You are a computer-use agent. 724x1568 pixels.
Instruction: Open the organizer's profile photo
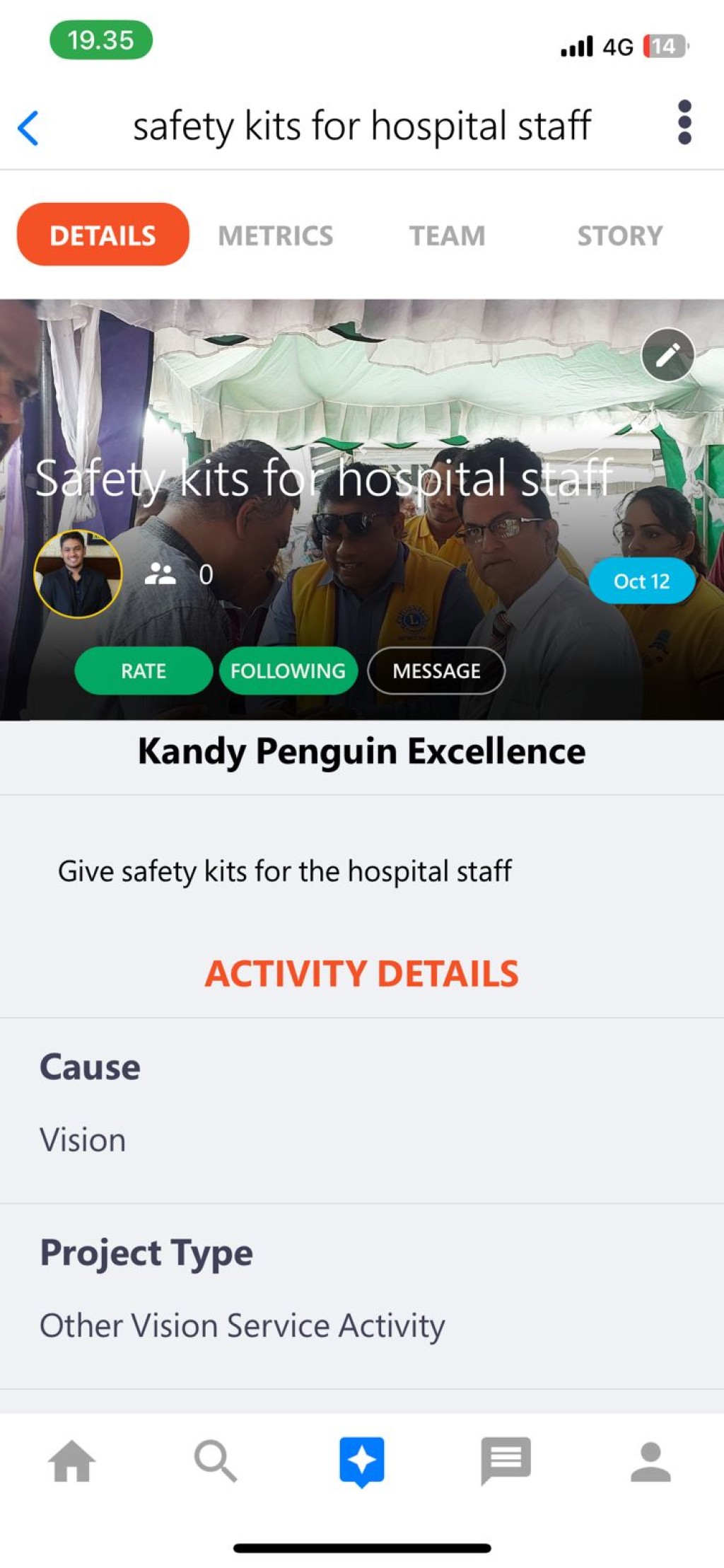coord(78,574)
